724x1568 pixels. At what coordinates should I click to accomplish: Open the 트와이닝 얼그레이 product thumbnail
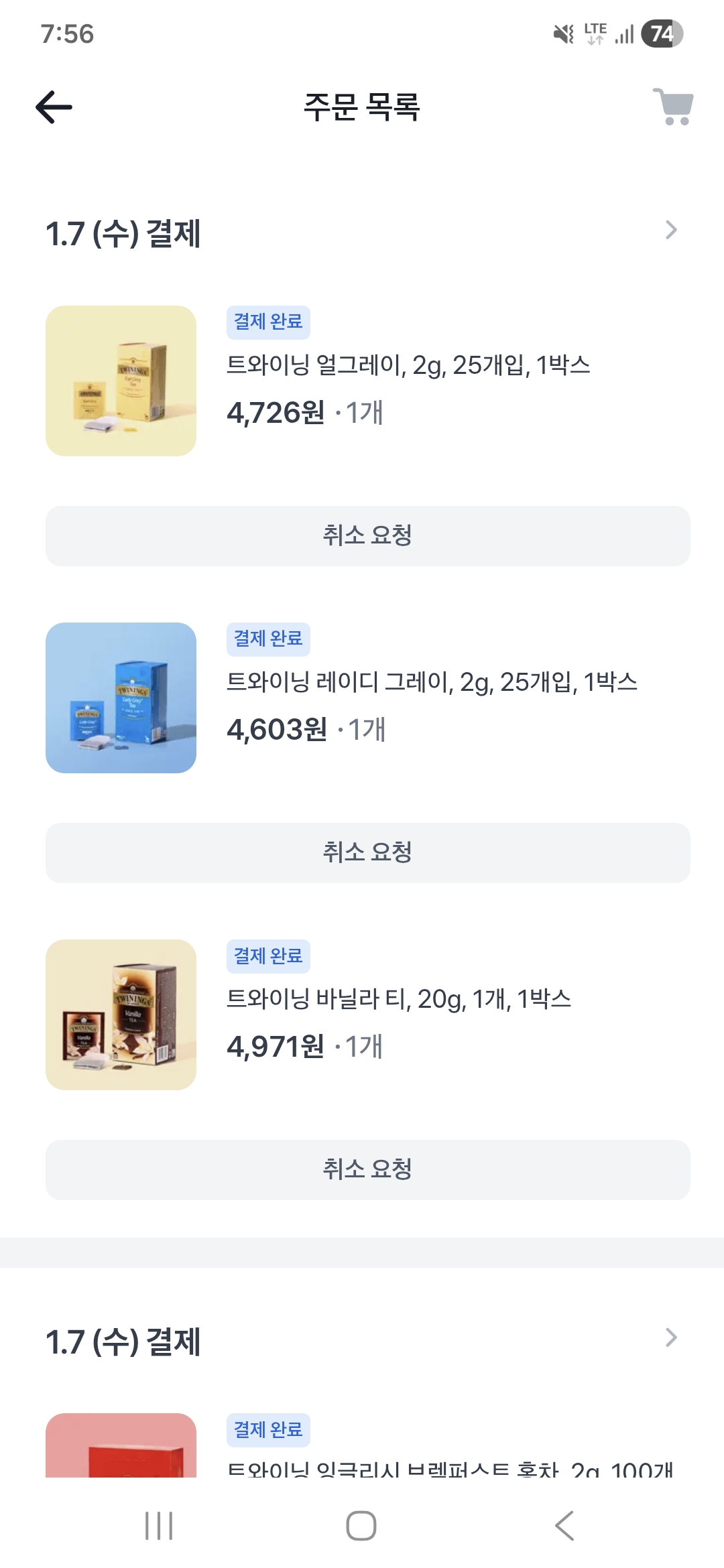(x=121, y=381)
